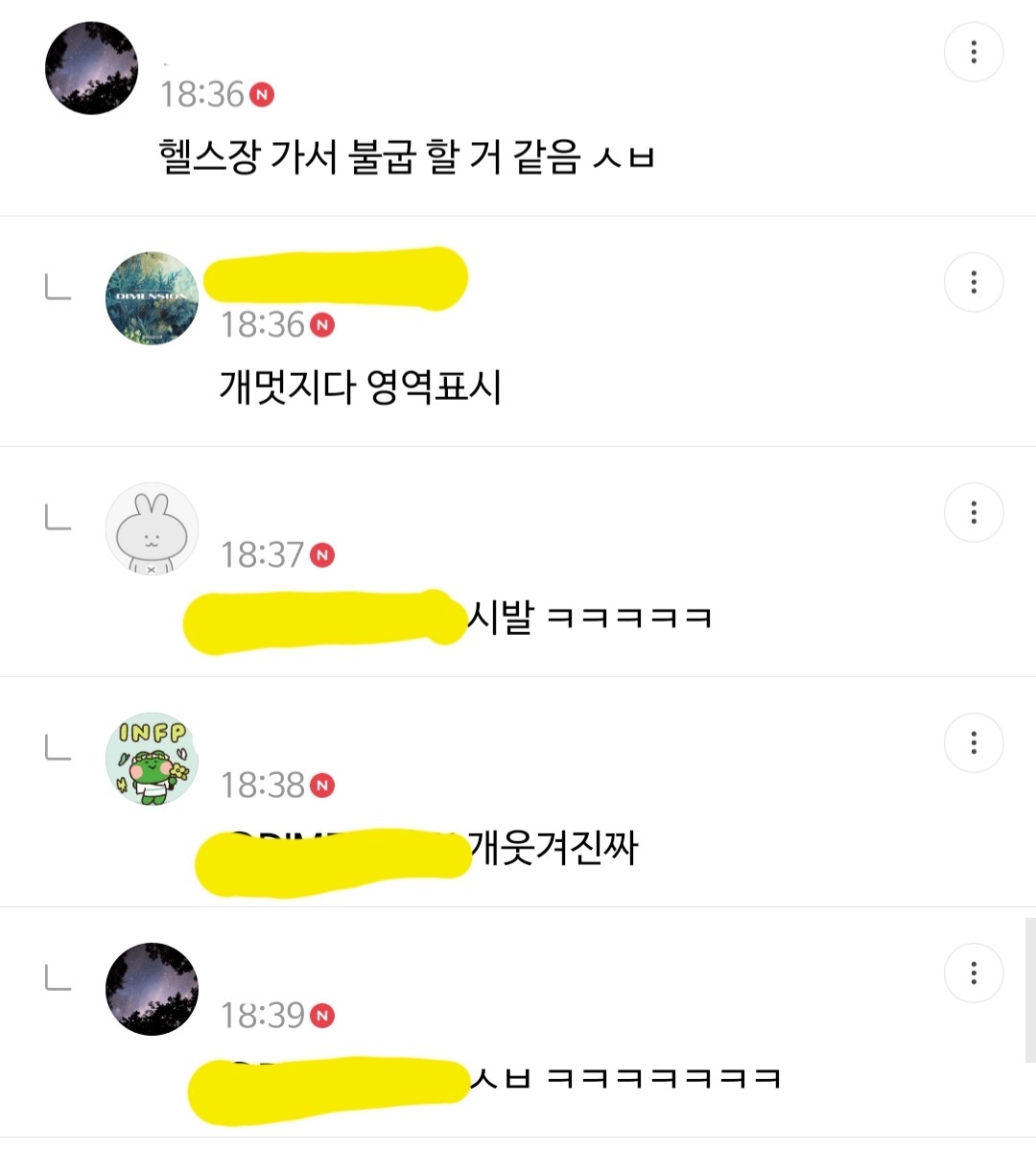The width and height of the screenshot is (1036, 1150).
Task: Click the reply text '개멋지다 영역표시'
Action: (360, 387)
